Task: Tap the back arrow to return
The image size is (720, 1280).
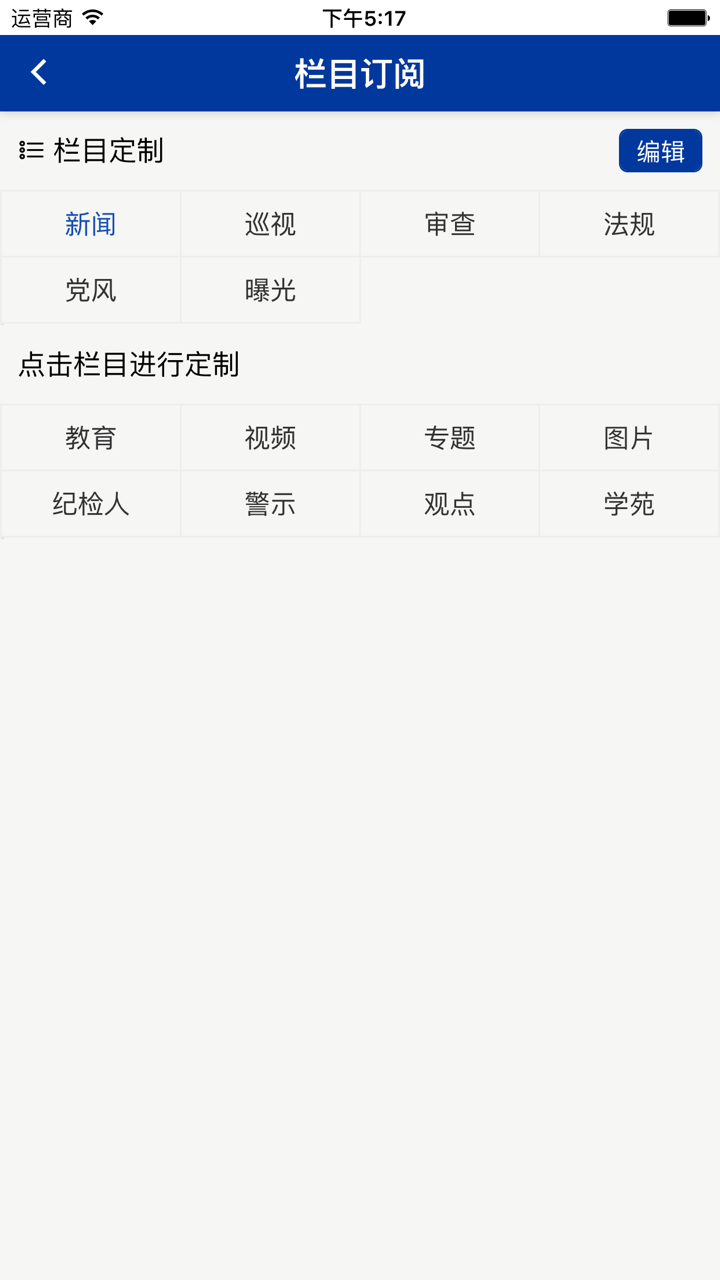Action: 38,72
